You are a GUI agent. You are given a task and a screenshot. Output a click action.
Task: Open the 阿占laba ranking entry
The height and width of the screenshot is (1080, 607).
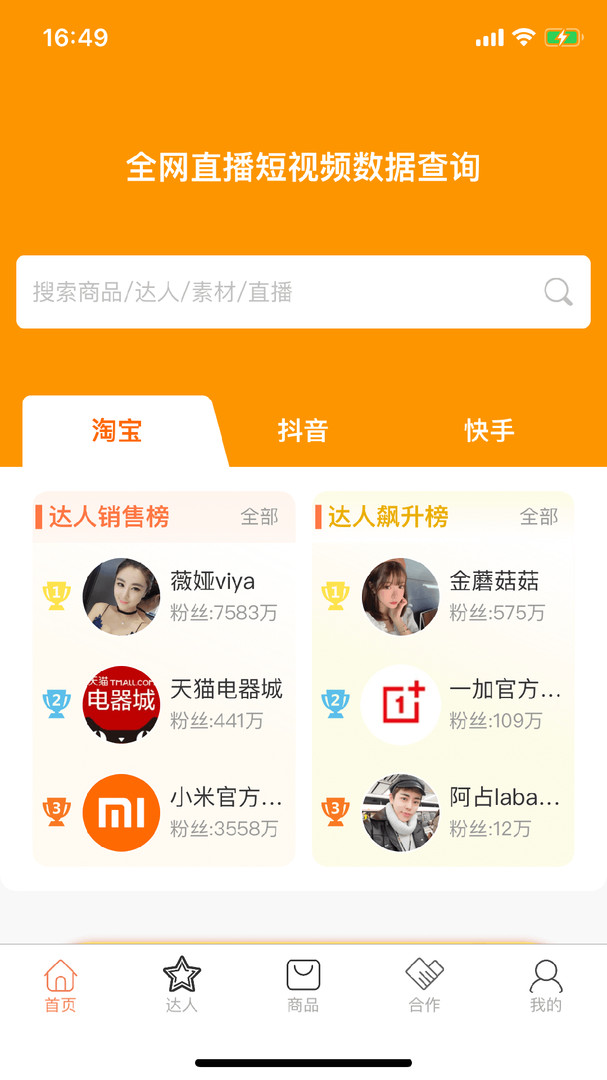pos(444,812)
